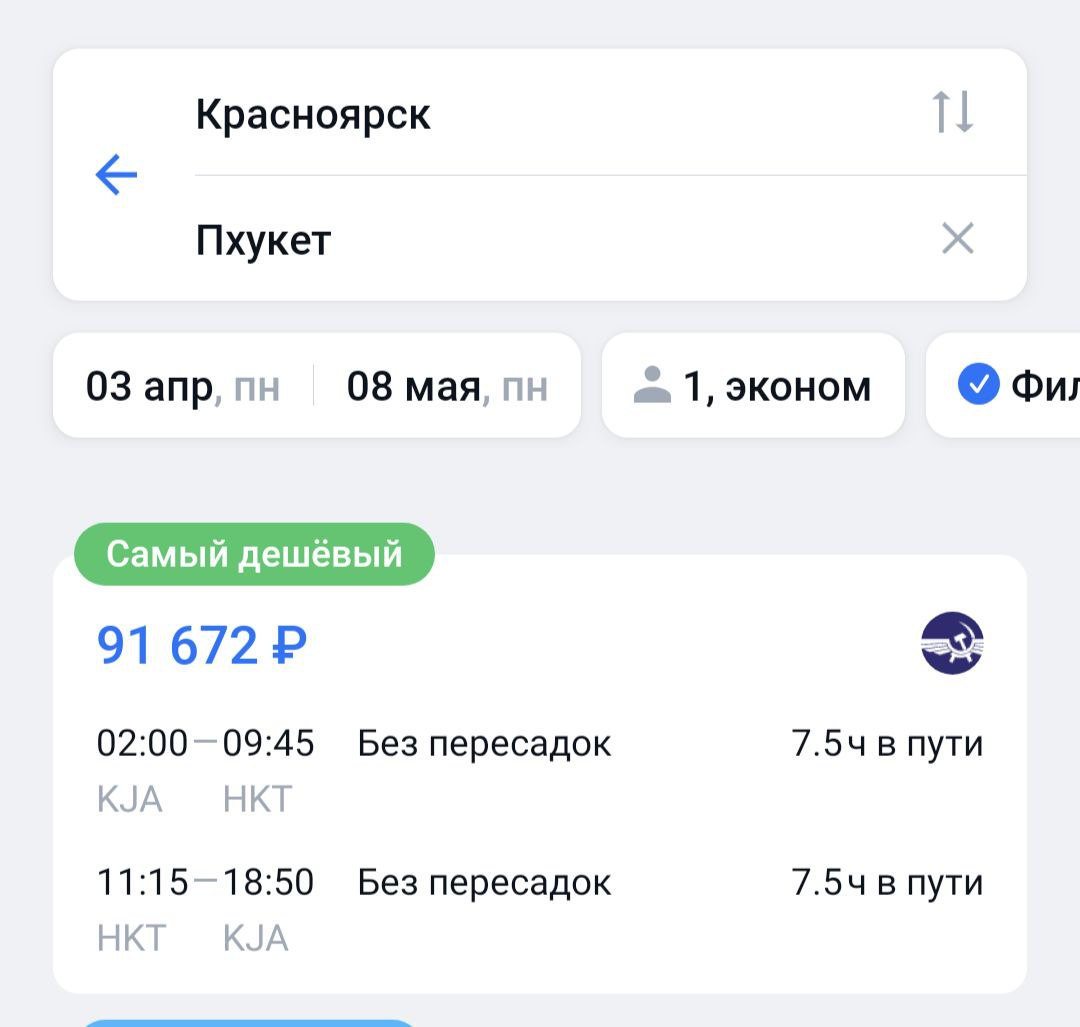This screenshot has height=1027, width=1080.
Task: Go back using the blue arrow
Action: coord(116,176)
